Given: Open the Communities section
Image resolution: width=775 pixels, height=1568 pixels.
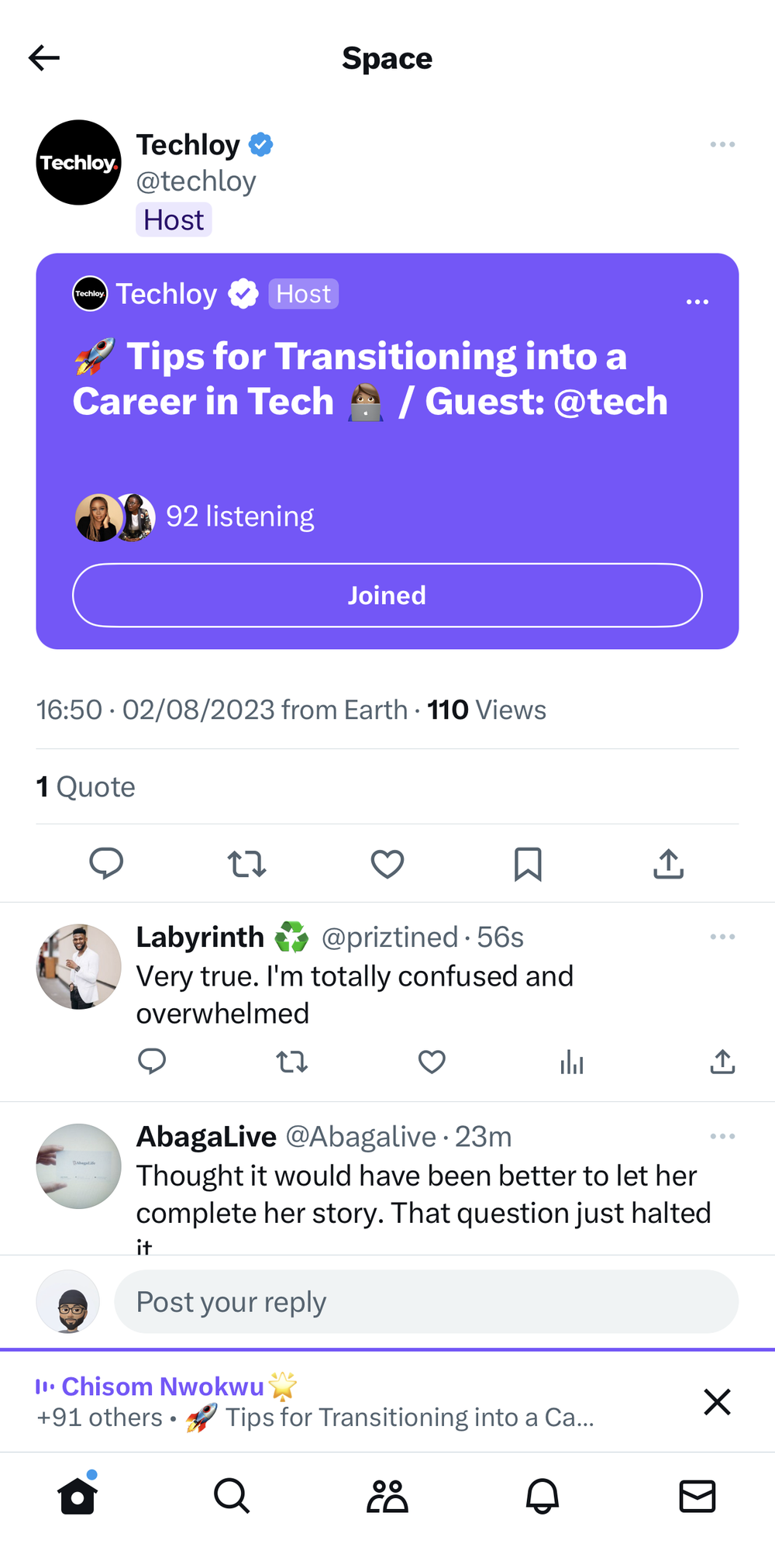Looking at the screenshot, I should (x=387, y=1497).
